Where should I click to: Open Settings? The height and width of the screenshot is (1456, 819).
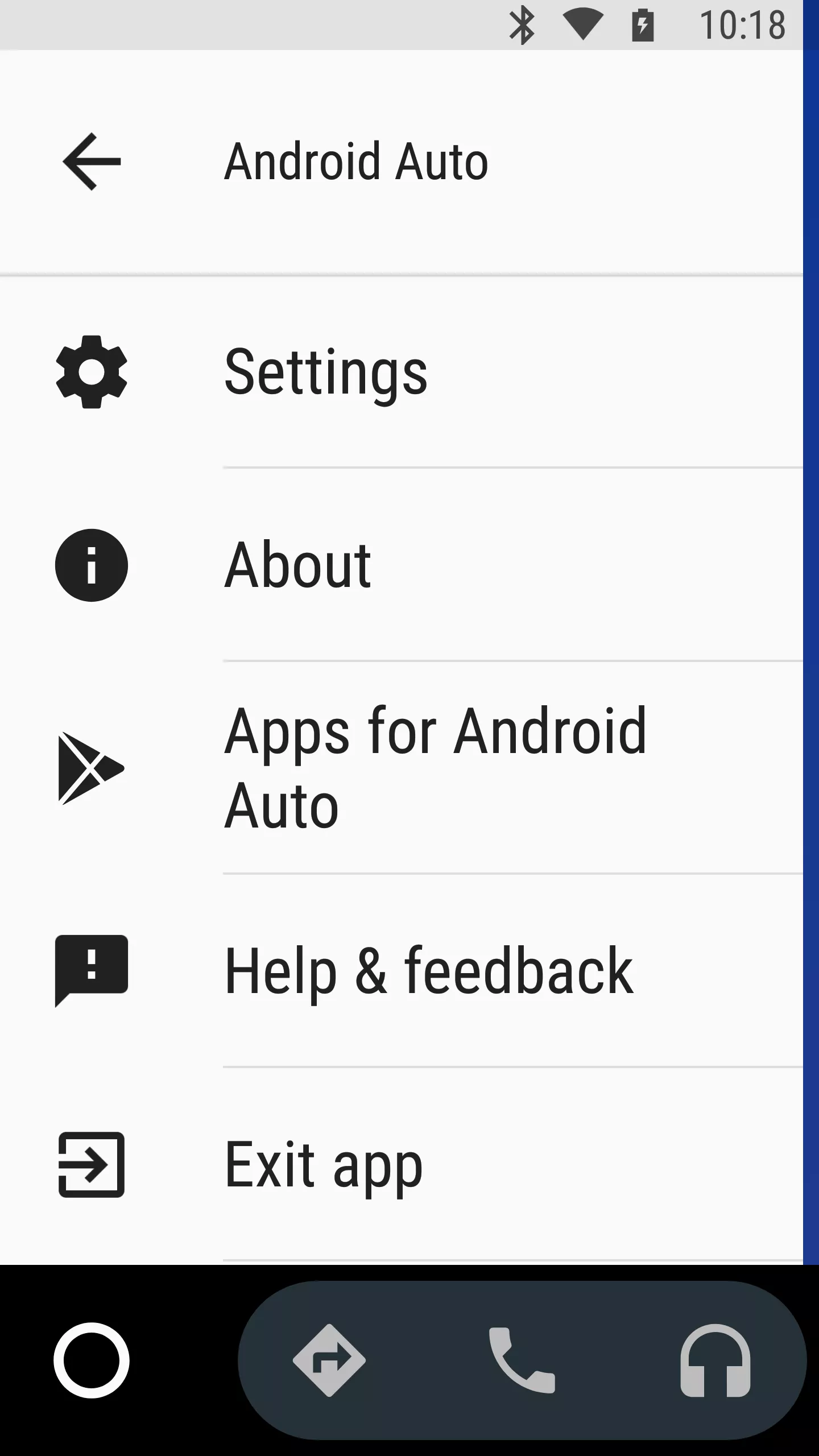coord(402,373)
